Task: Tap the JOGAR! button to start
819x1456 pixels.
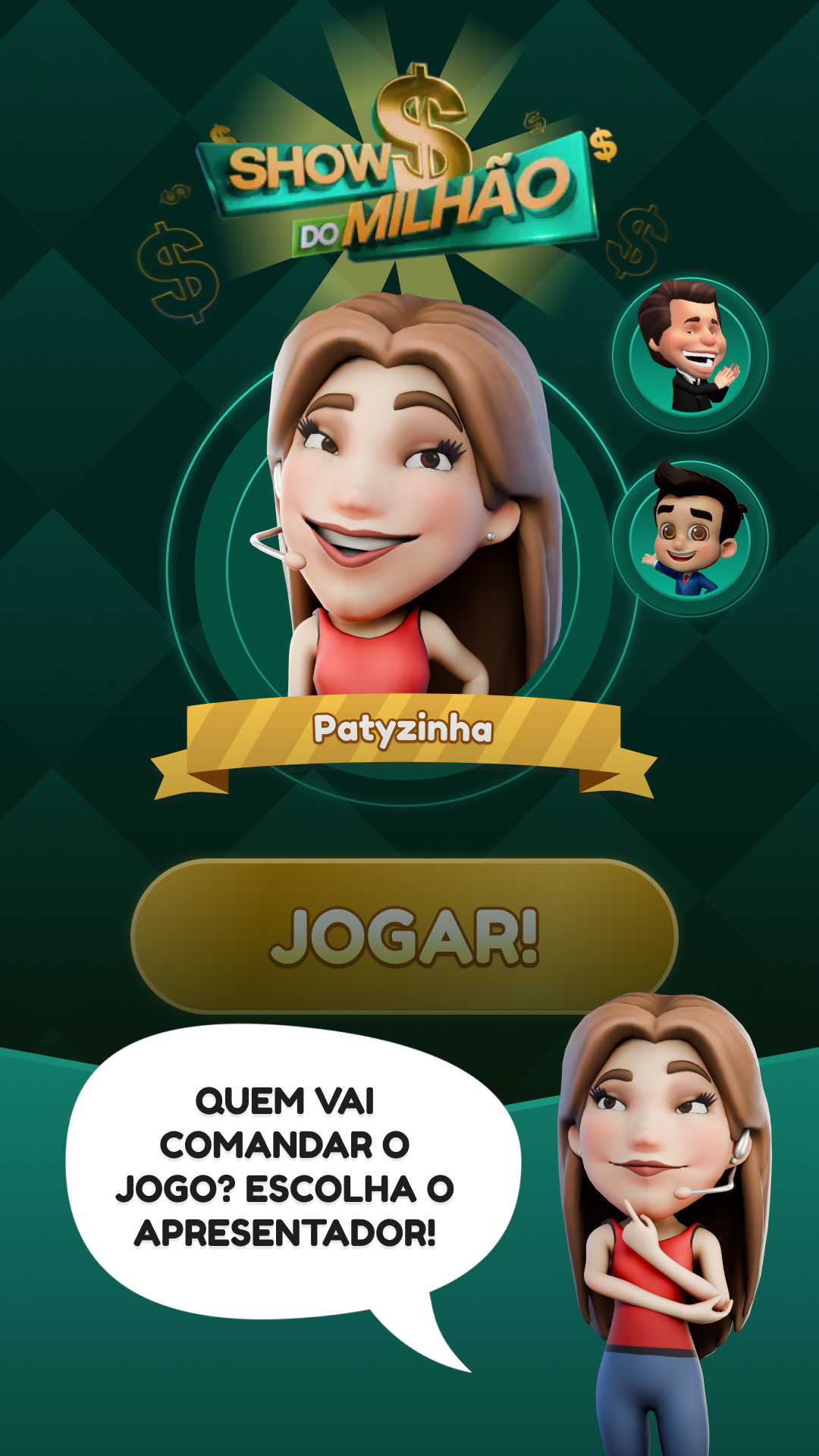Action: coord(404,936)
